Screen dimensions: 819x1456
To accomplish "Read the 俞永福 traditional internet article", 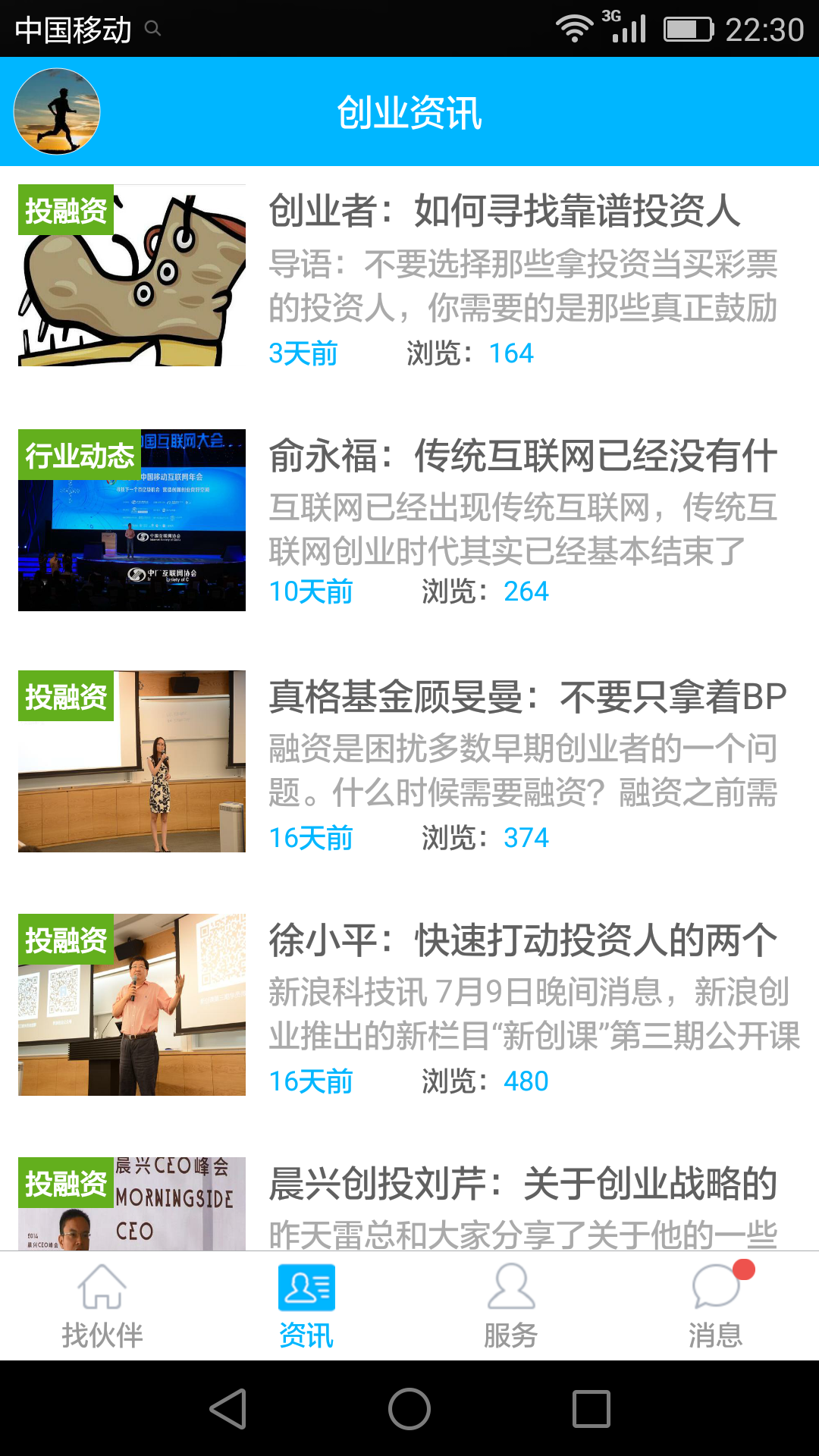I will click(x=522, y=457).
